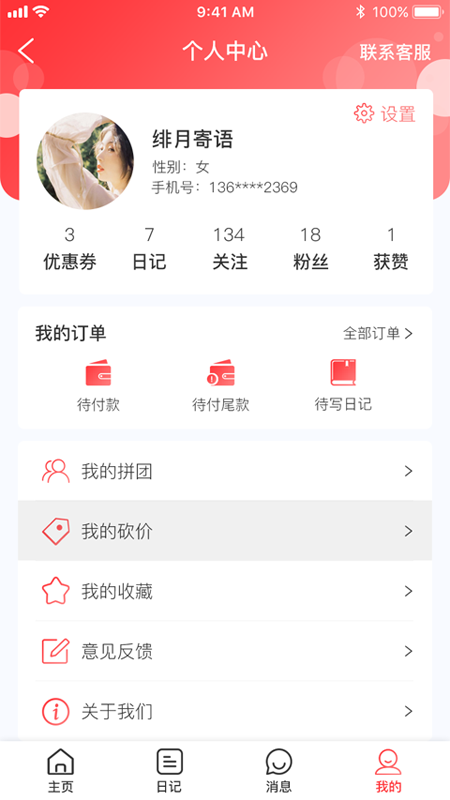Open the 关注 following list
The image size is (450, 800).
tap(230, 249)
